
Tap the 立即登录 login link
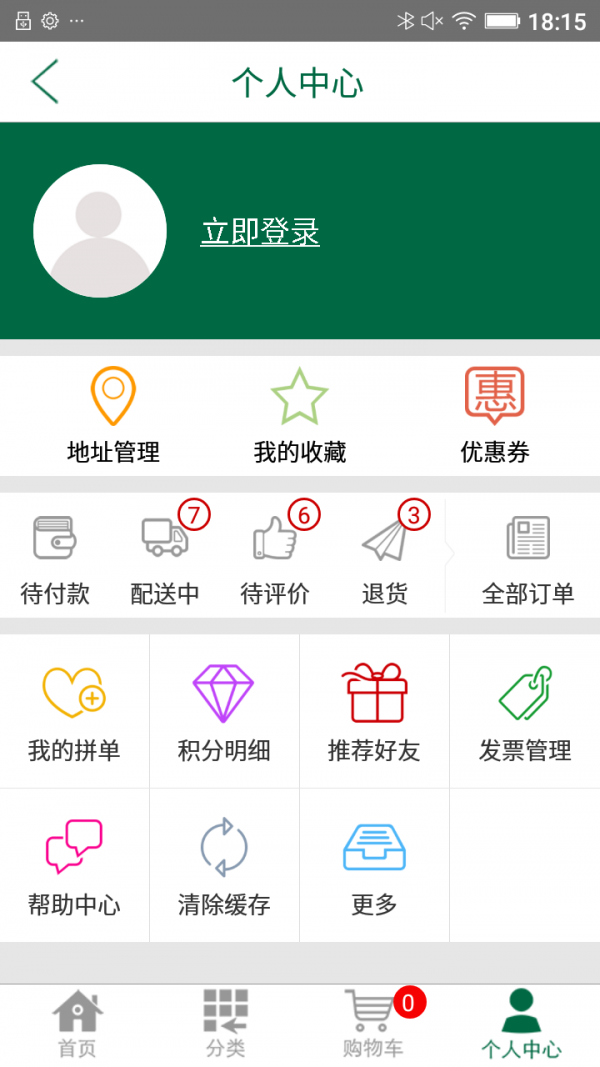[x=260, y=232]
